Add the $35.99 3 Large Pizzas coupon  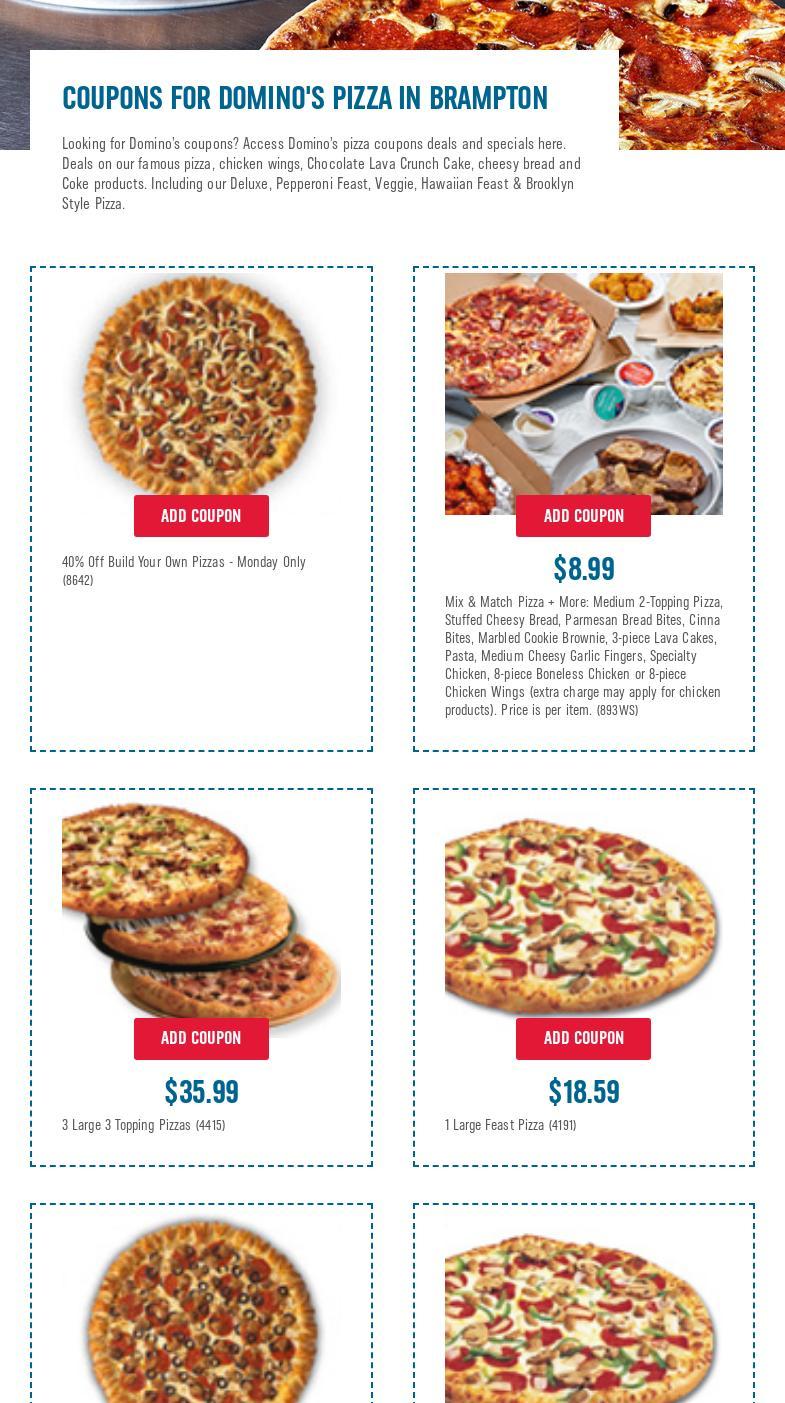(201, 1038)
